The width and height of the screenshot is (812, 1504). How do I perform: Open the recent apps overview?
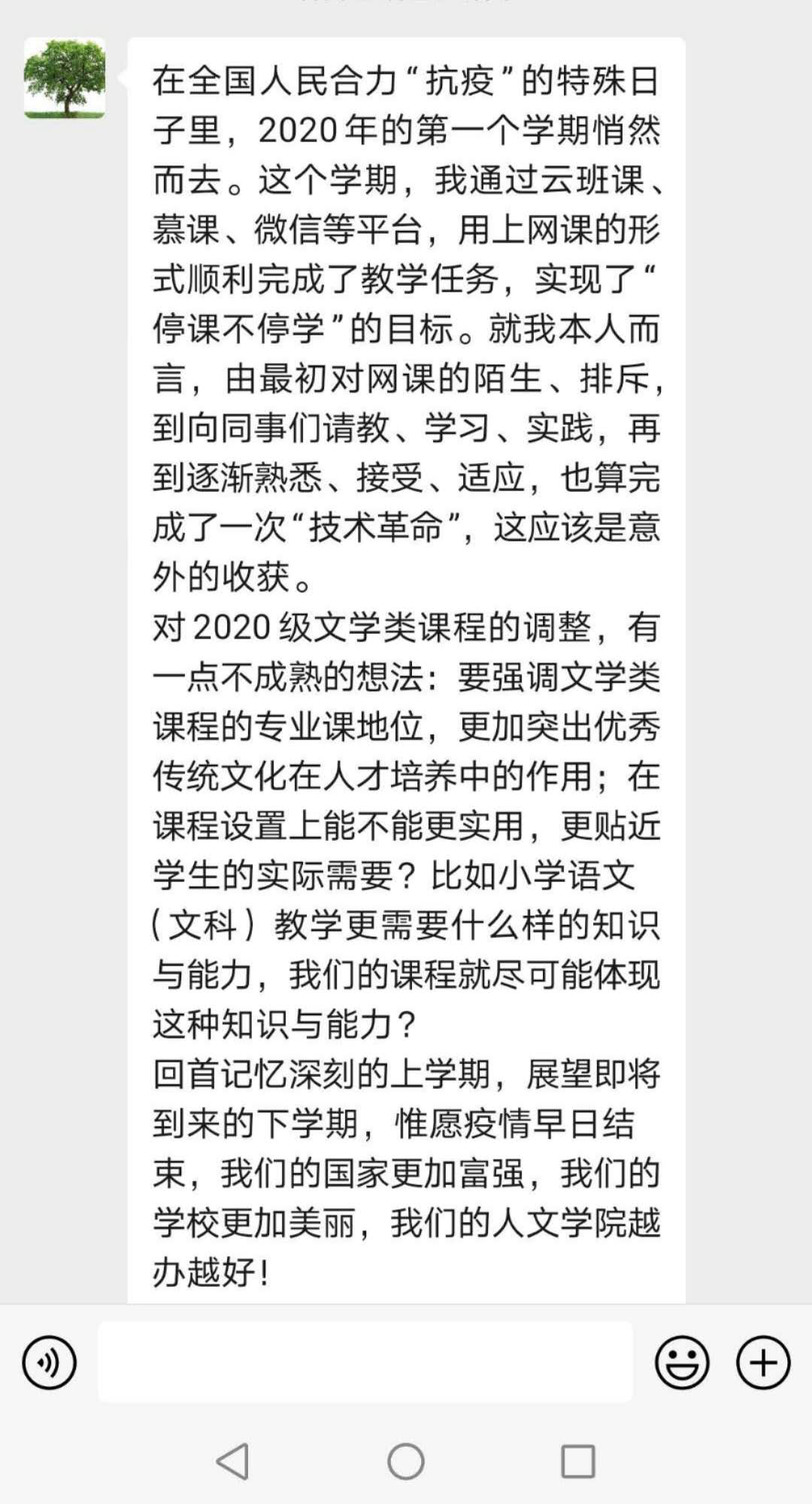pyautogui.click(x=578, y=1462)
